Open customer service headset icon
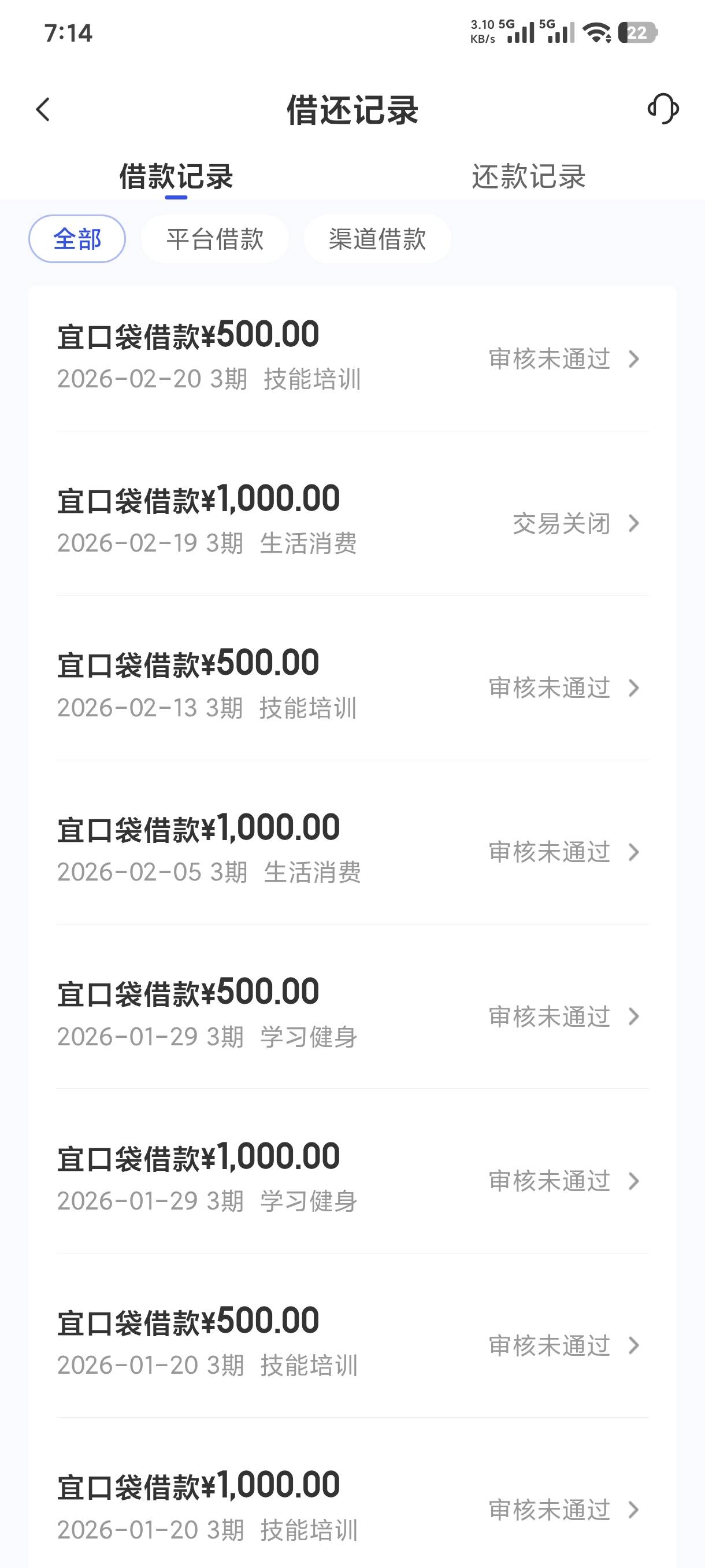 pyautogui.click(x=663, y=110)
